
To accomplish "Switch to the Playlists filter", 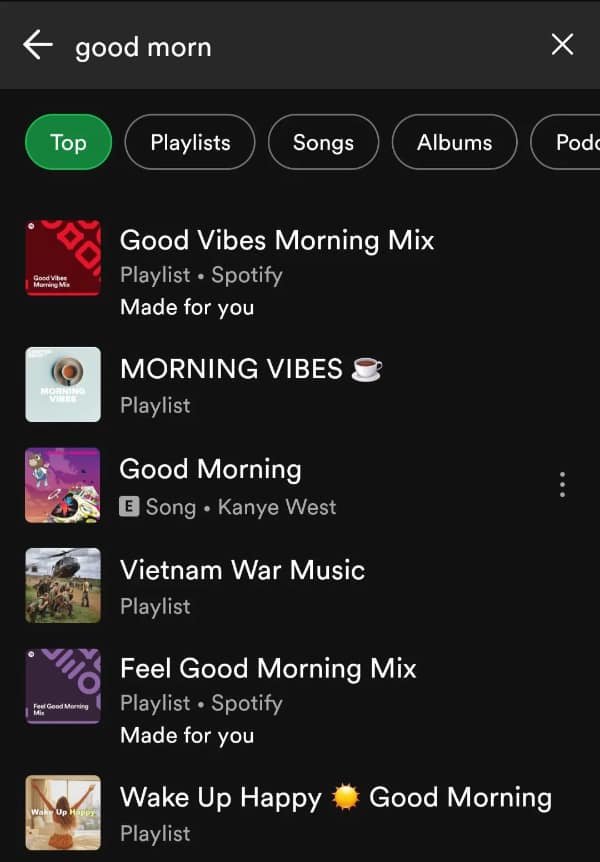I will click(x=190, y=142).
